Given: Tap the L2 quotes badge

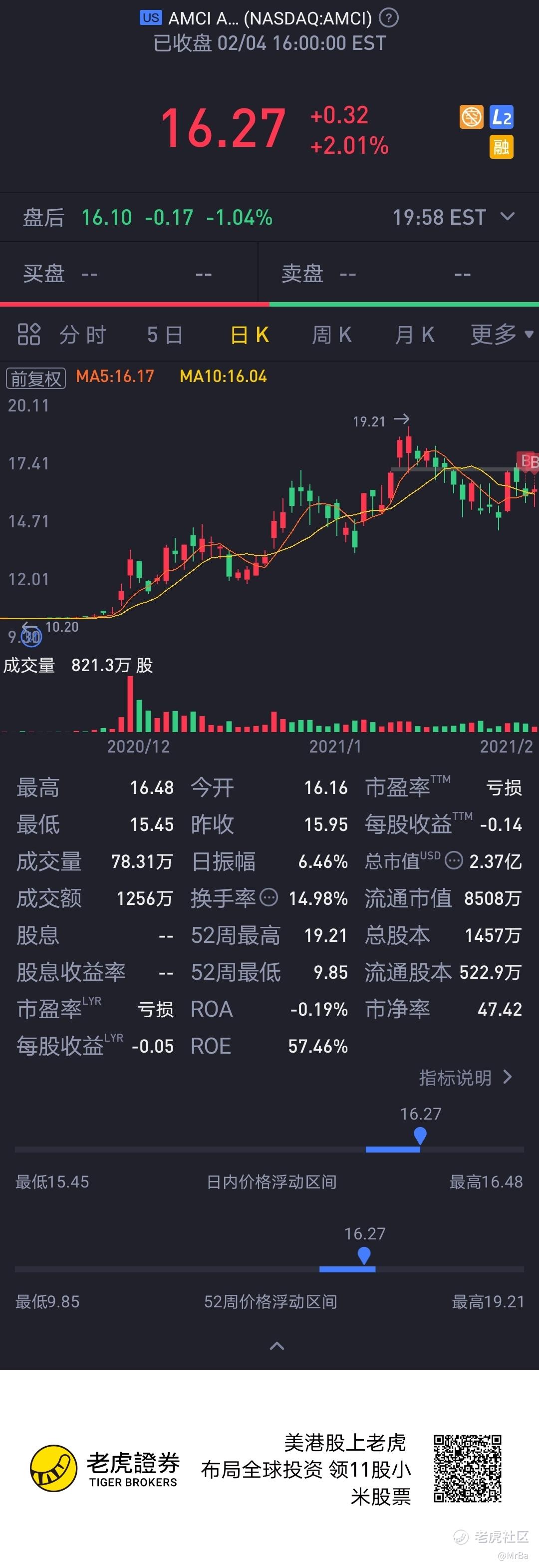Looking at the screenshot, I should coord(501,117).
